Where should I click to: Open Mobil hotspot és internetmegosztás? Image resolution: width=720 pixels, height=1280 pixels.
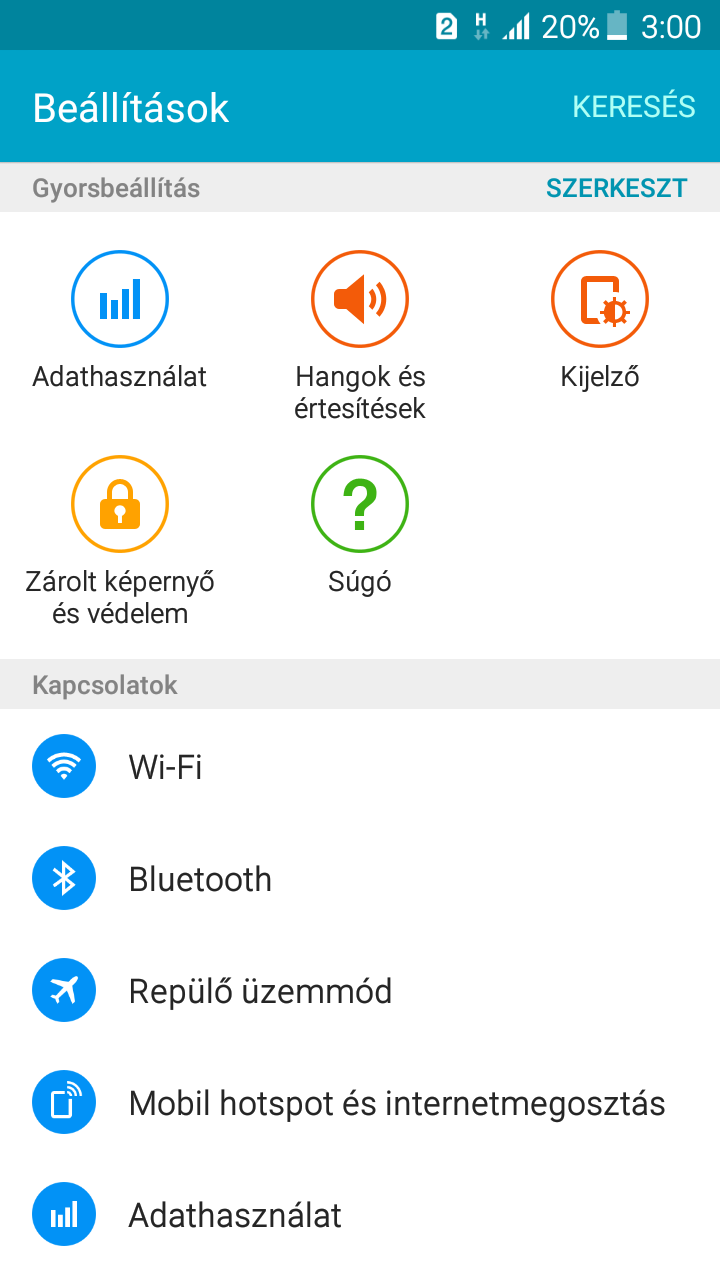(x=360, y=1103)
